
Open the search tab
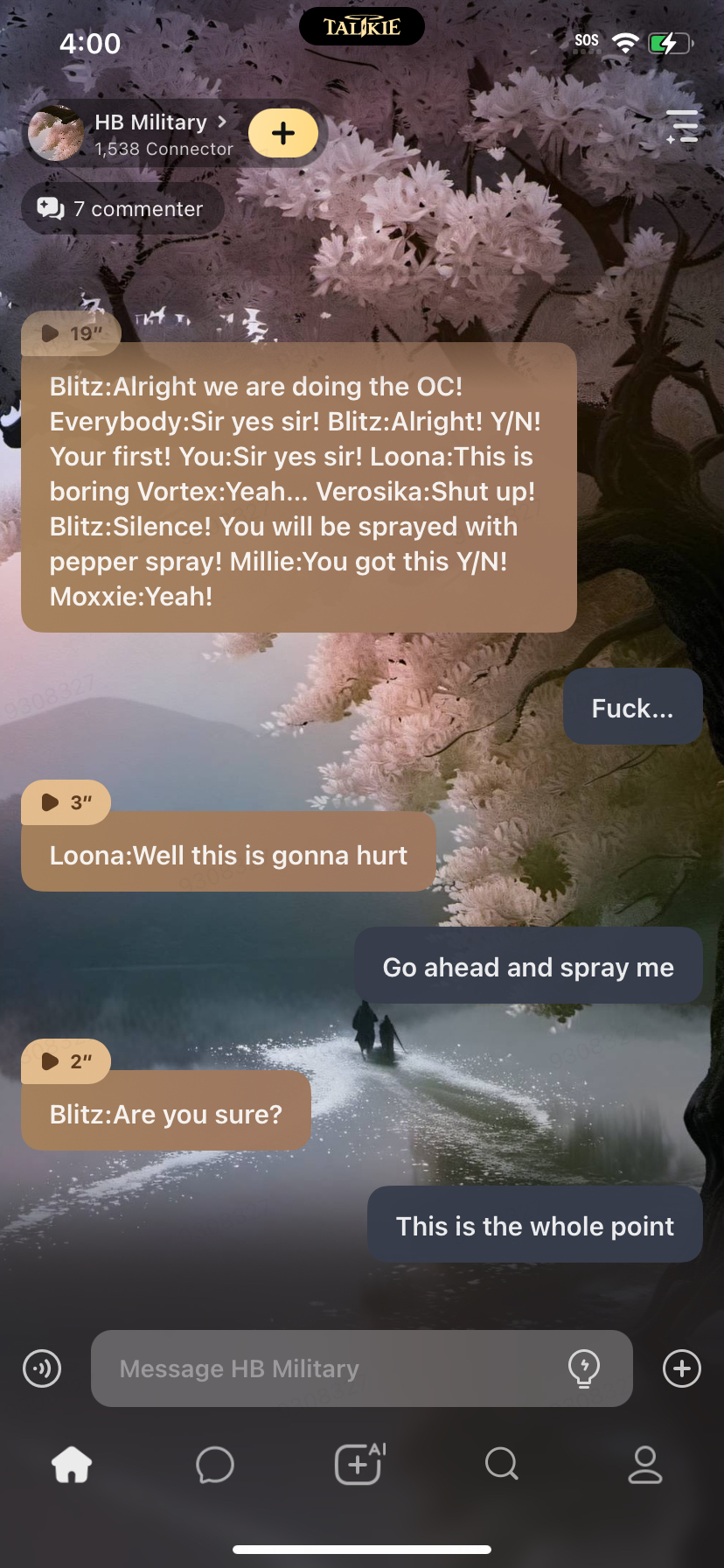[502, 1465]
